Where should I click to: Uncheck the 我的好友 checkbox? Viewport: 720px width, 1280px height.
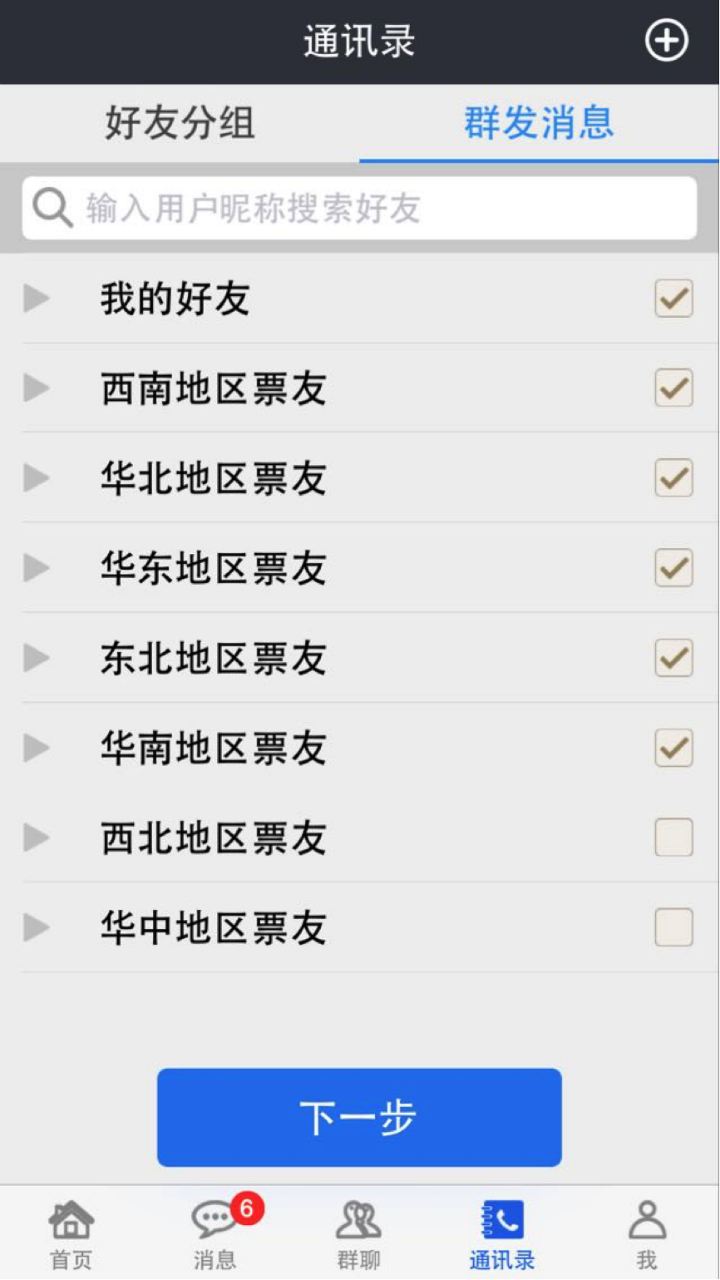tap(673, 298)
